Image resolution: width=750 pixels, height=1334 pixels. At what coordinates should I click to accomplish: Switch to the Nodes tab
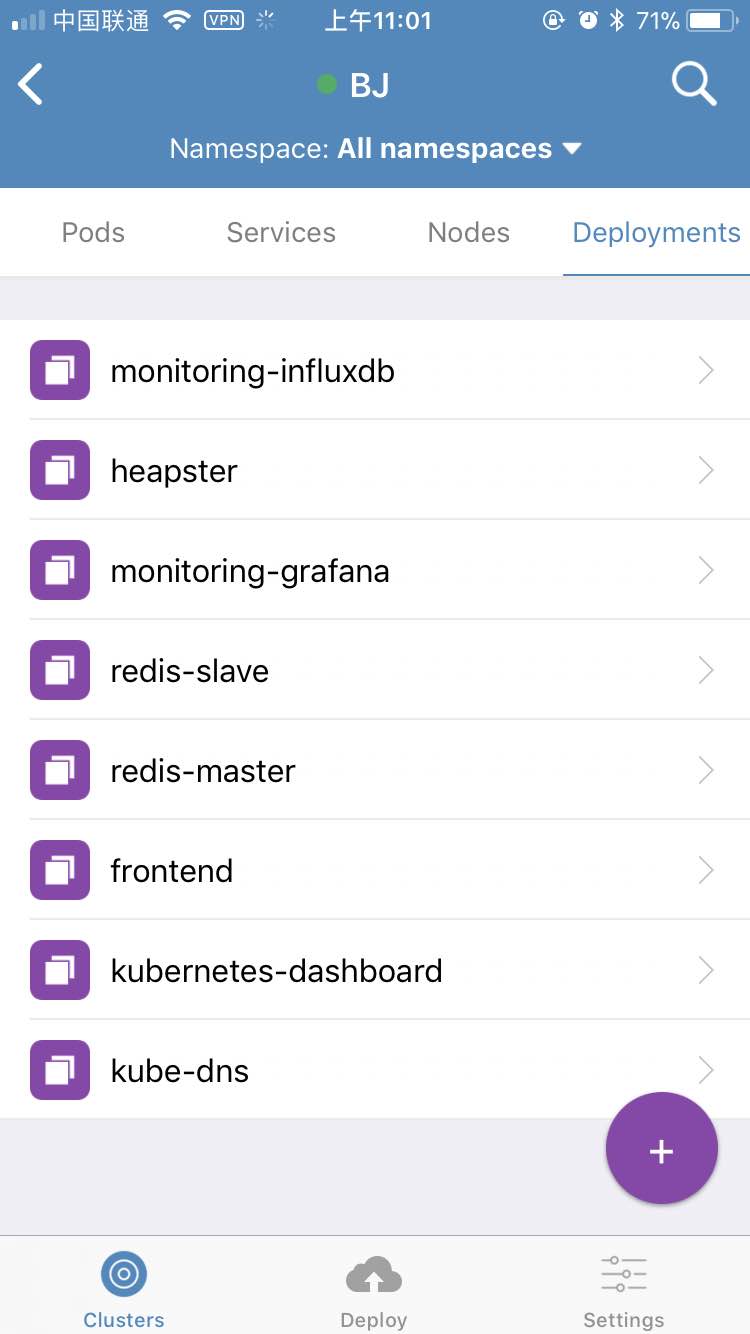(468, 233)
